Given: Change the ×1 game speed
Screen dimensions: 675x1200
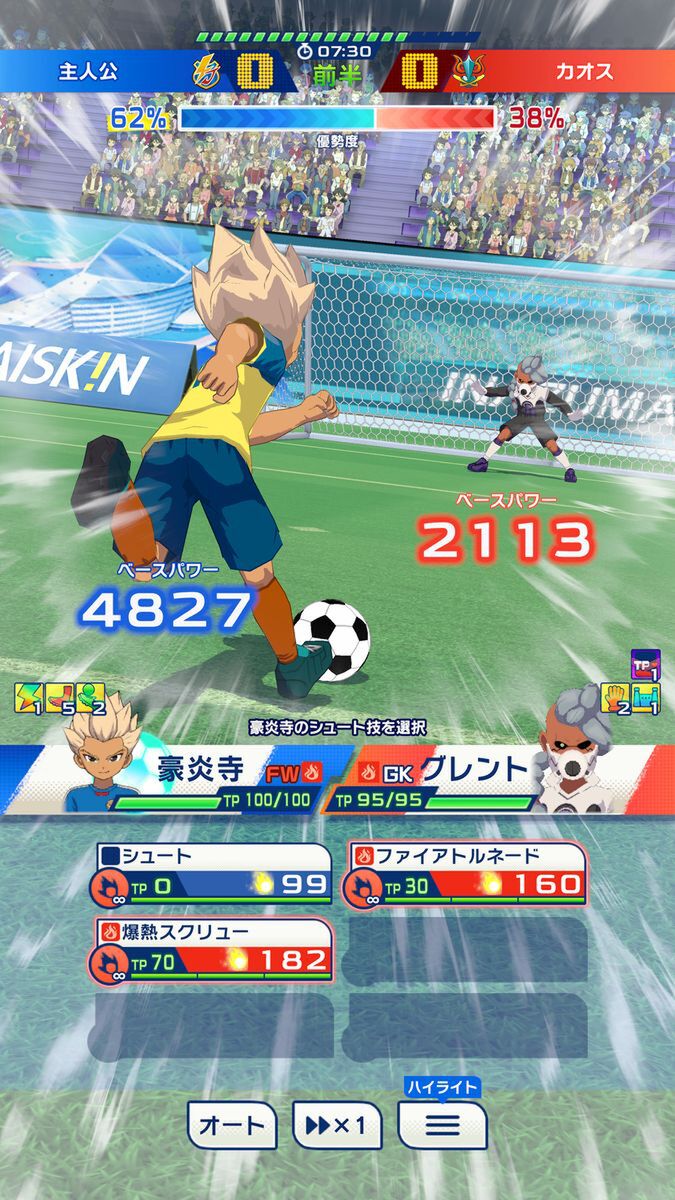Looking at the screenshot, I should [337, 1125].
